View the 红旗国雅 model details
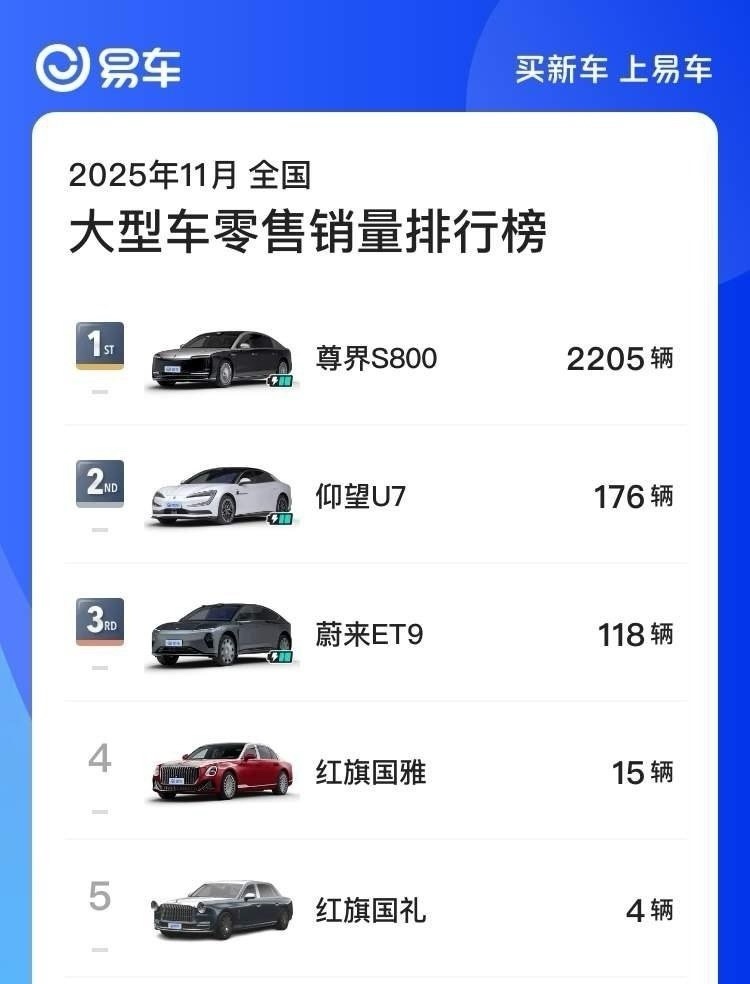Screen dimensions: 750x984 (370, 772)
